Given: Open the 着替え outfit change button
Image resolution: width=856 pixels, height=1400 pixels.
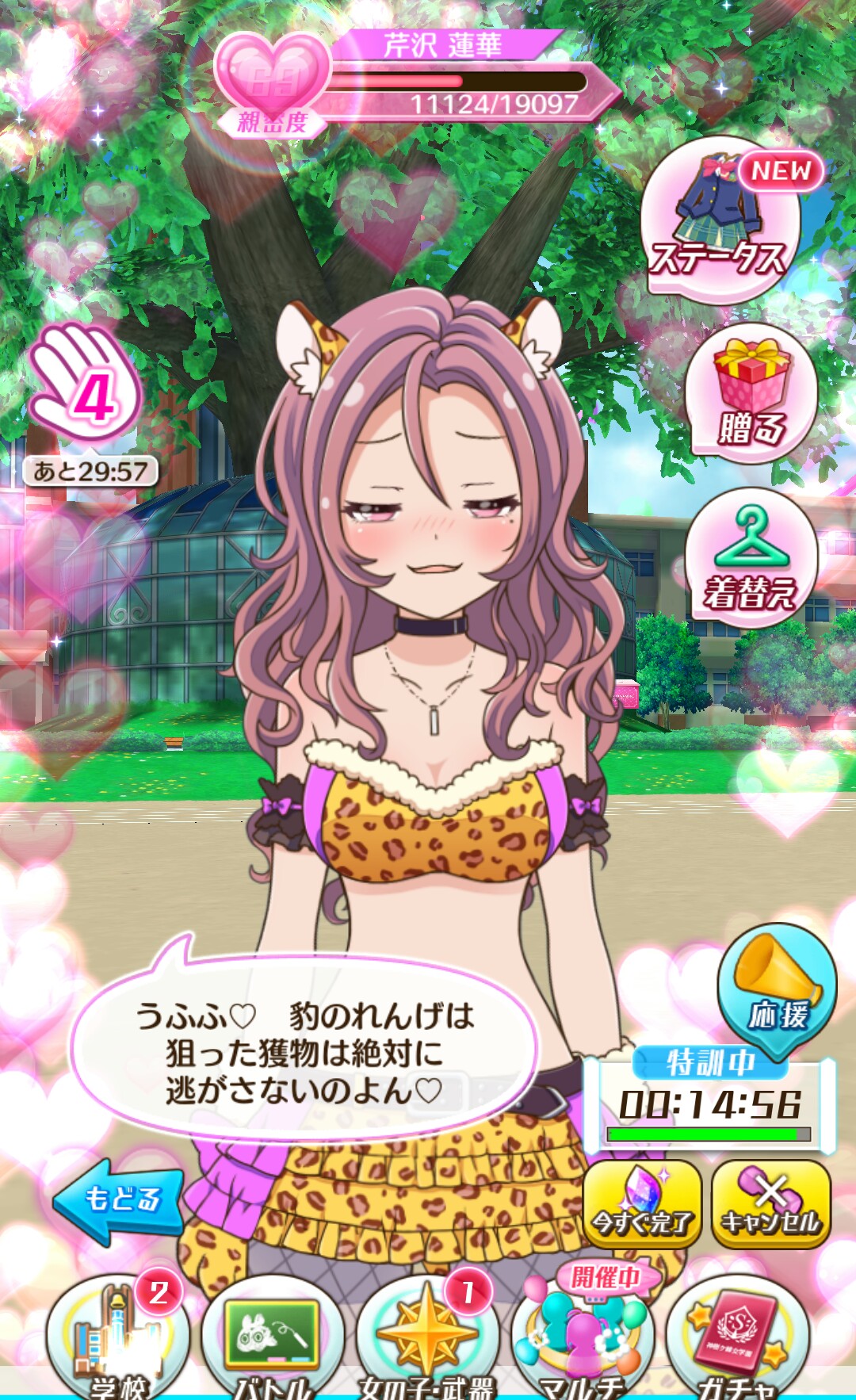Looking at the screenshot, I should [750, 559].
